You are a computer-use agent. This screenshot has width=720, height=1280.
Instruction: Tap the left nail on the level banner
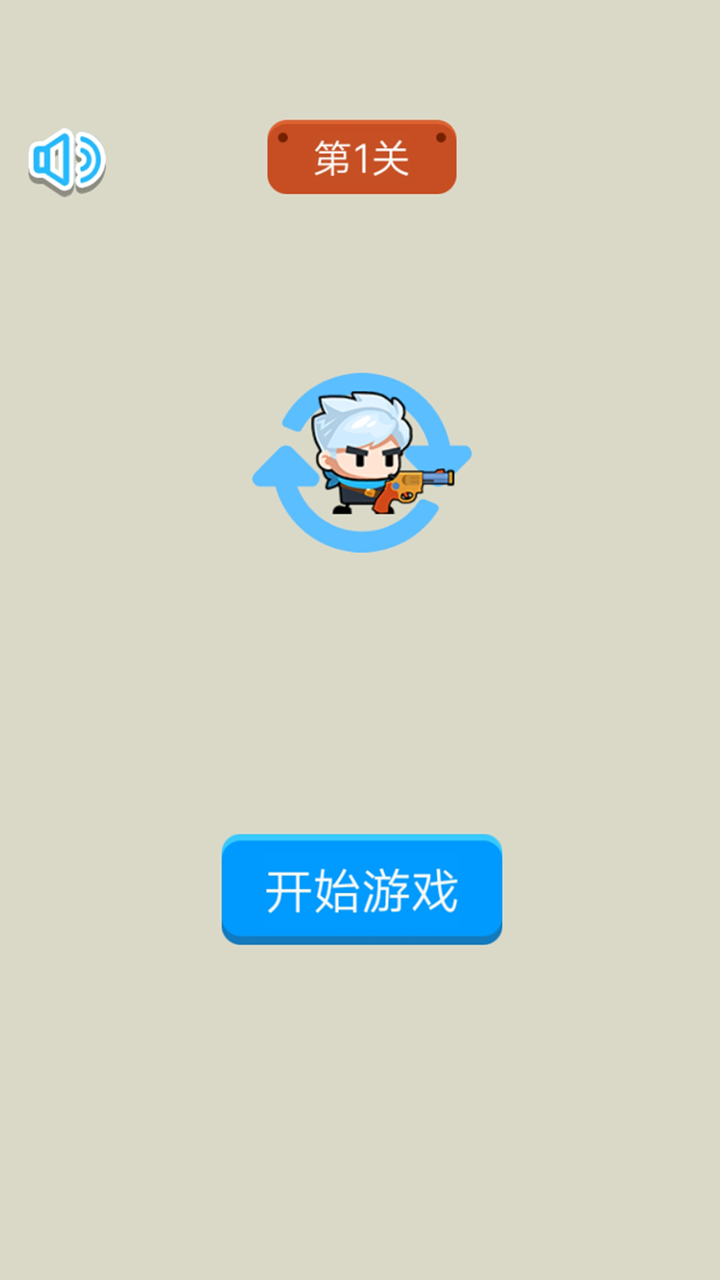[x=284, y=138]
